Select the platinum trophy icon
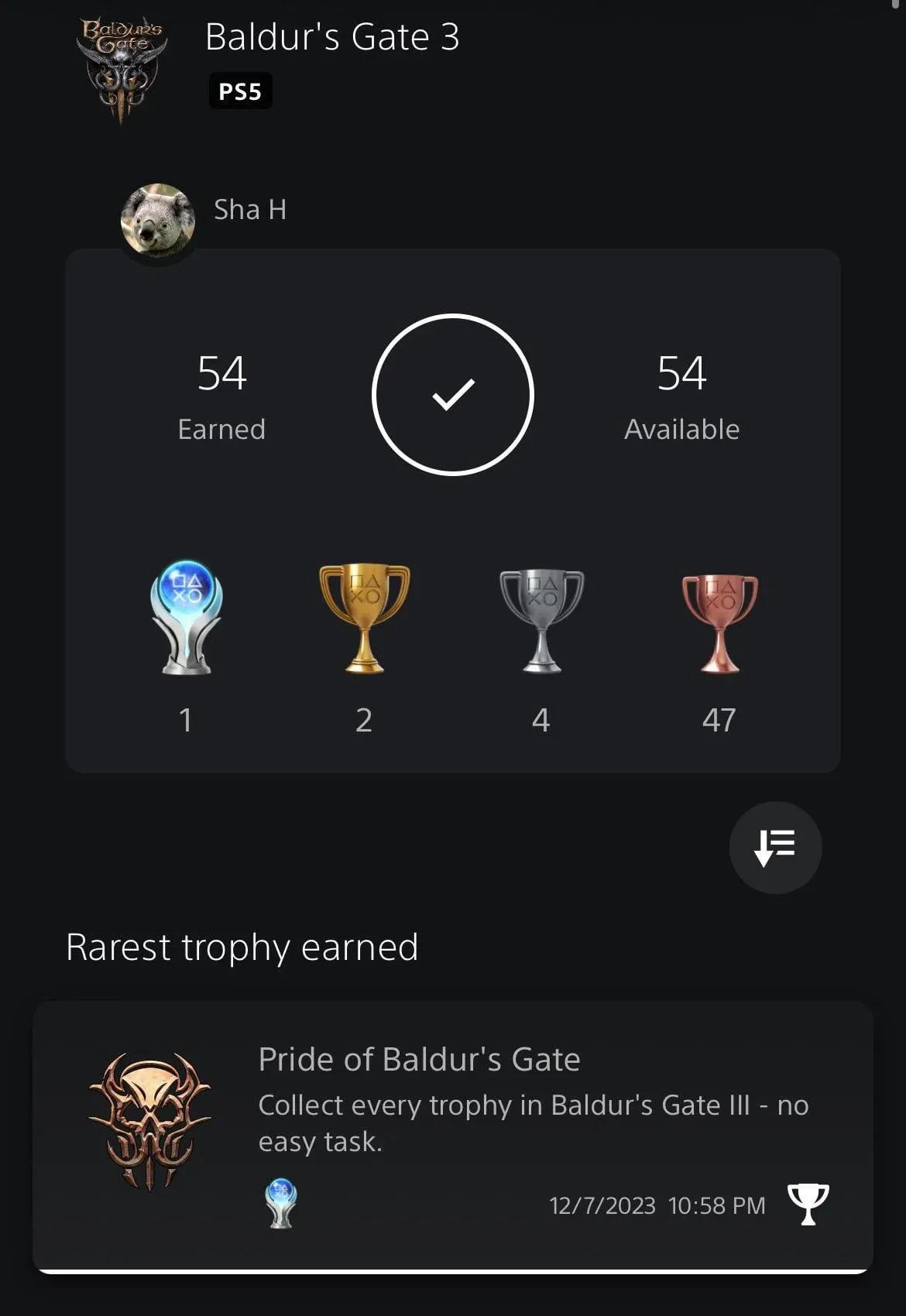This screenshot has height=1316, width=906. [x=186, y=615]
